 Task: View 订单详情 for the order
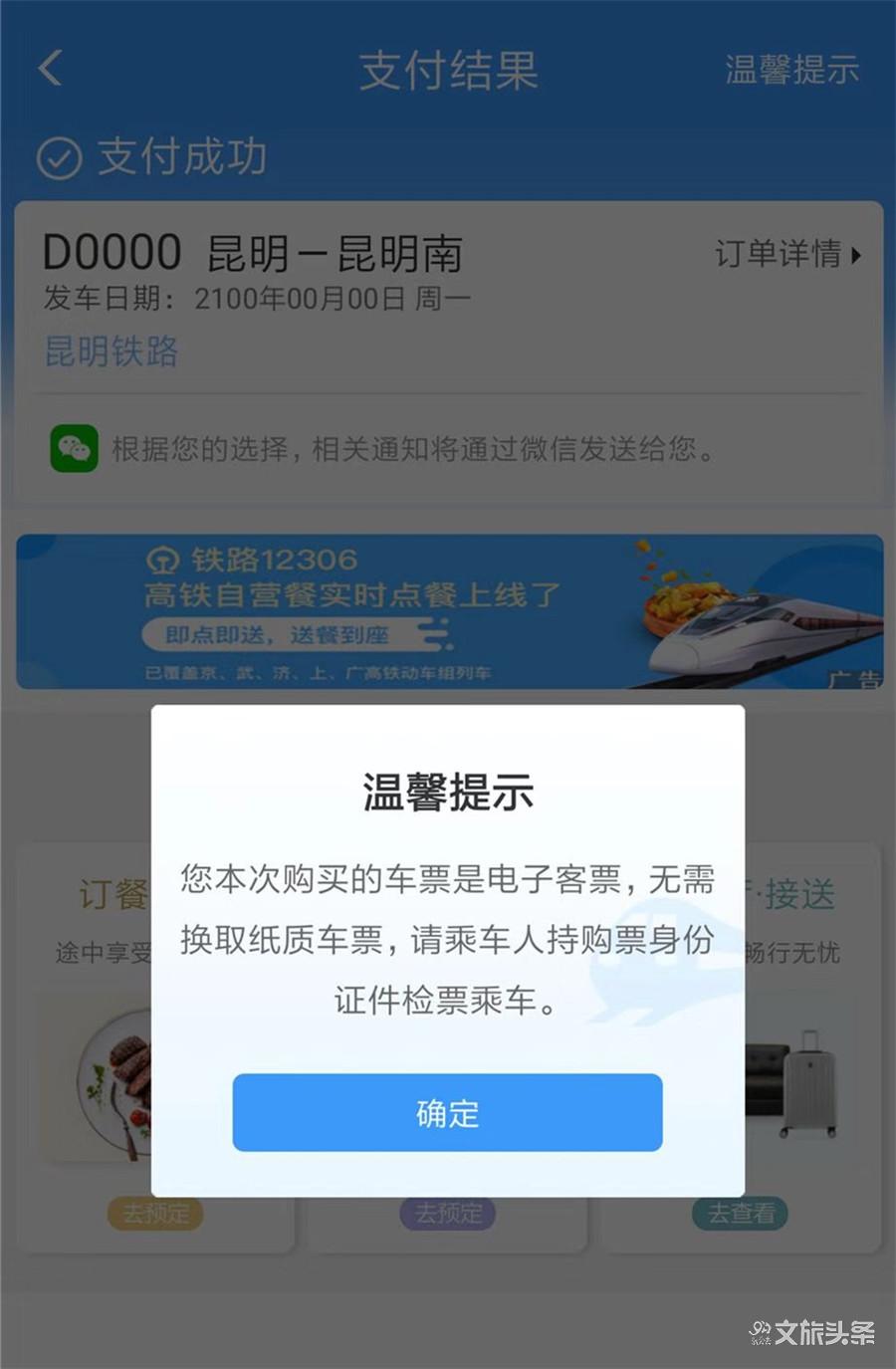coord(786,254)
